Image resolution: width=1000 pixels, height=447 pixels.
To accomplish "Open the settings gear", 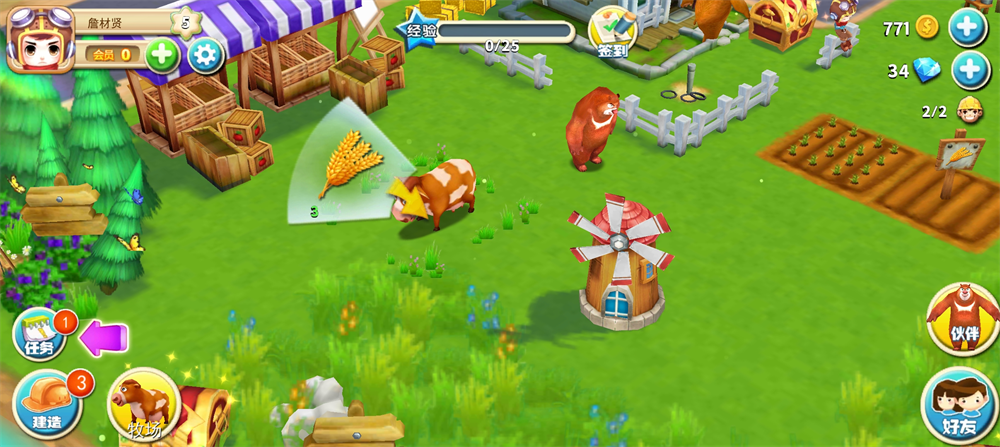I will click(x=206, y=54).
